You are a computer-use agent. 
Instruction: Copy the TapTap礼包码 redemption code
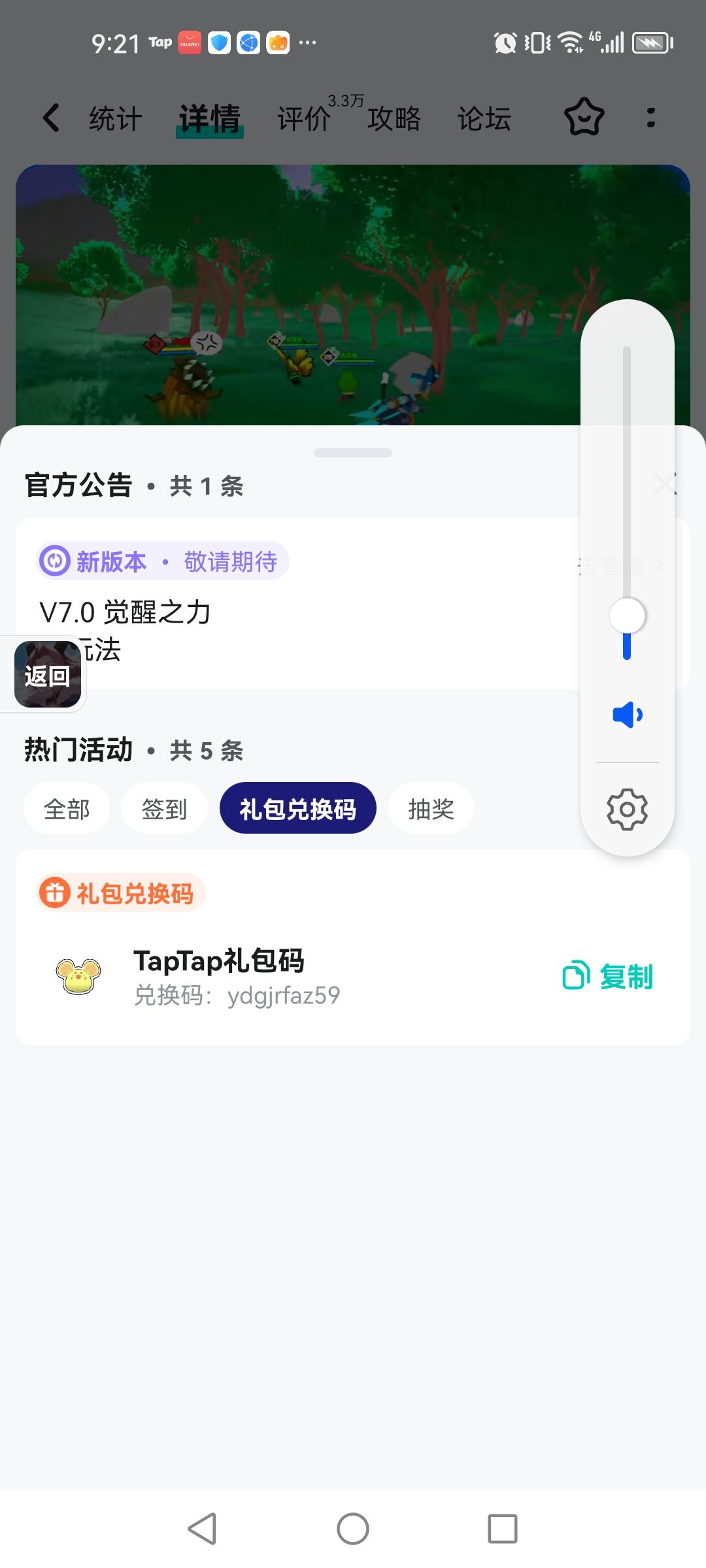coord(609,976)
